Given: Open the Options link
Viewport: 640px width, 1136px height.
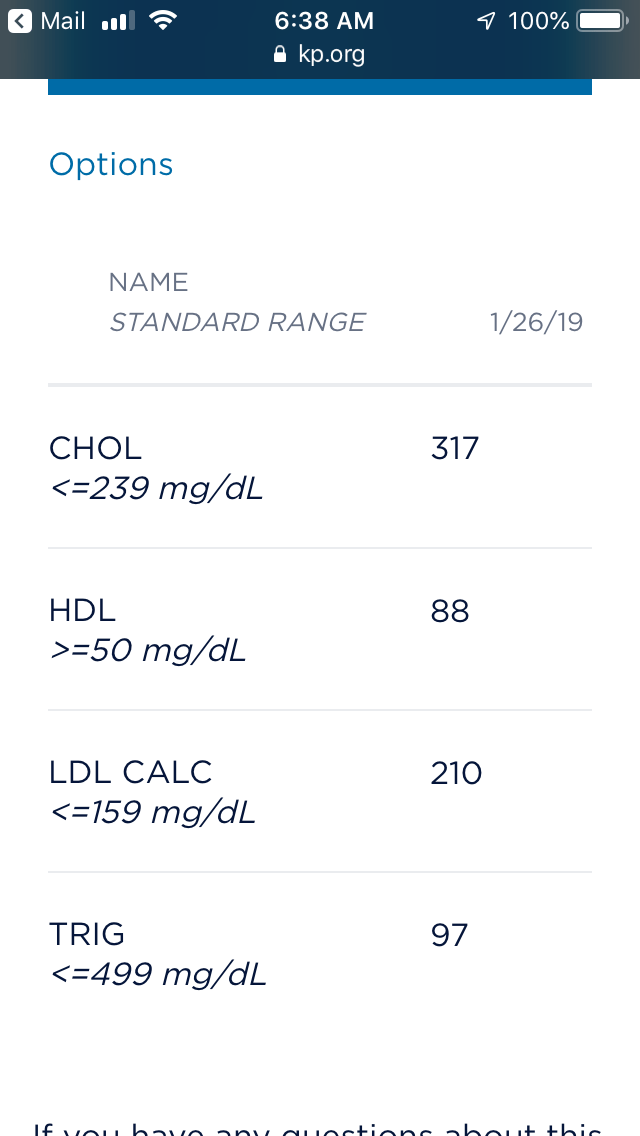Looking at the screenshot, I should [111, 165].
